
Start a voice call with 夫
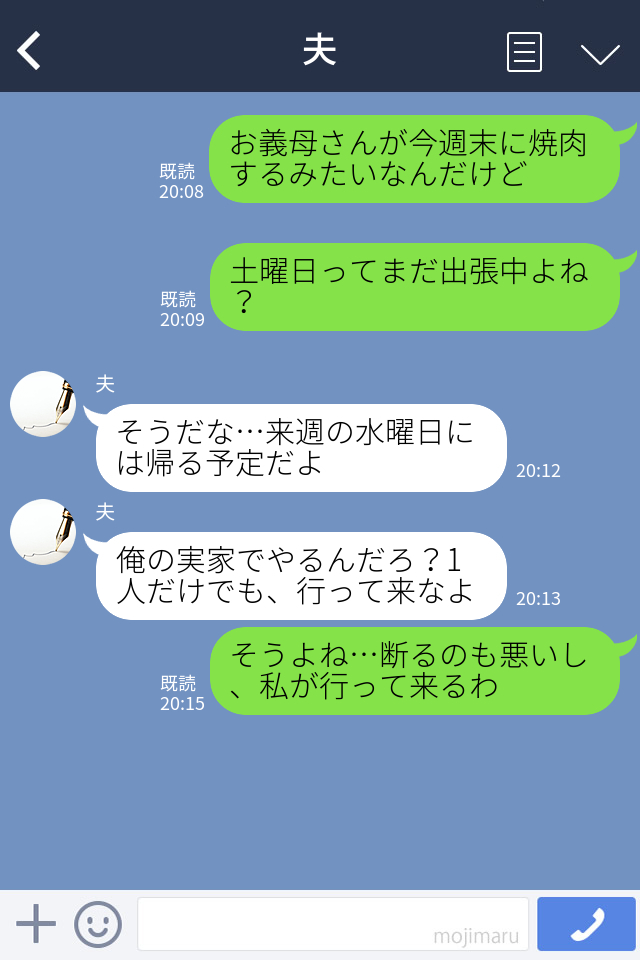pyautogui.click(x=586, y=924)
